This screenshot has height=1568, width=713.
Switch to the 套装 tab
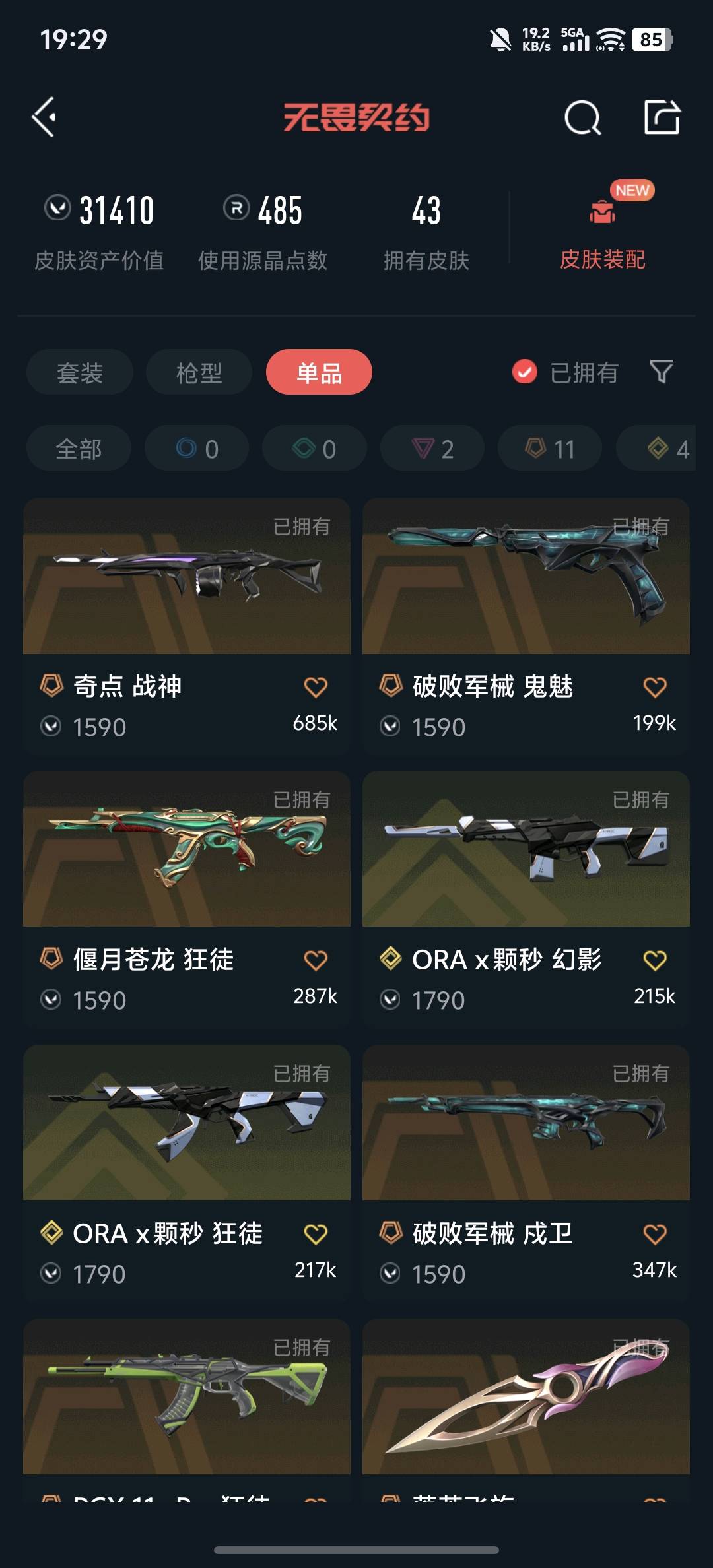click(80, 373)
